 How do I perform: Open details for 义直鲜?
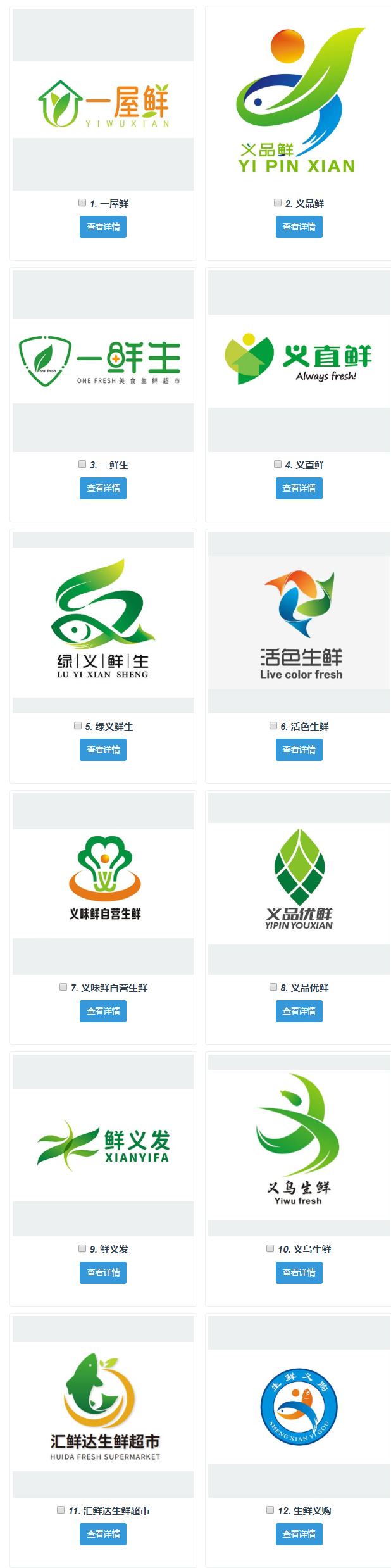(299, 488)
